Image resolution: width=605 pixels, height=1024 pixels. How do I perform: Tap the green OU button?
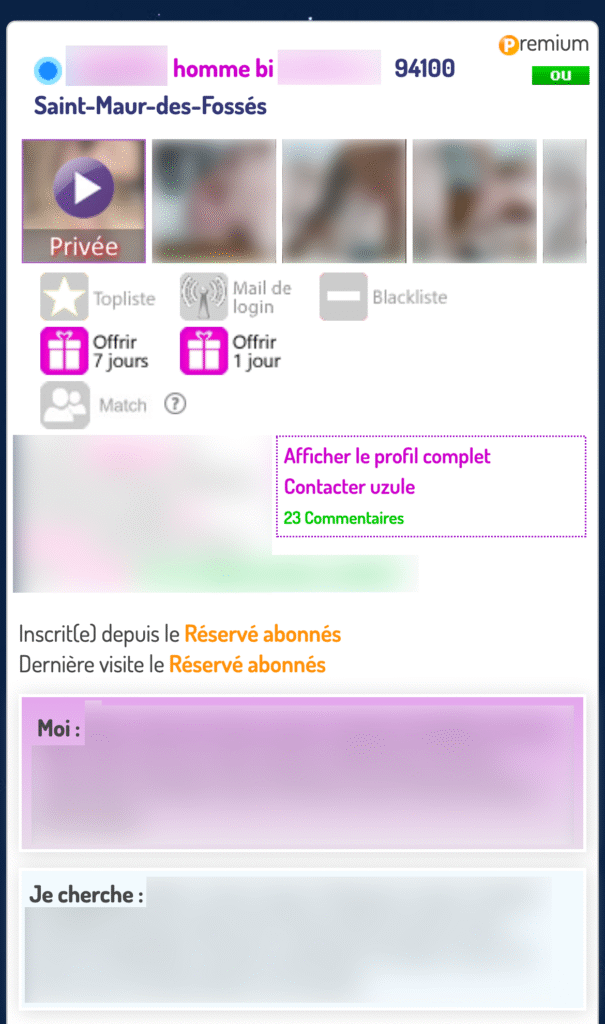(x=561, y=75)
